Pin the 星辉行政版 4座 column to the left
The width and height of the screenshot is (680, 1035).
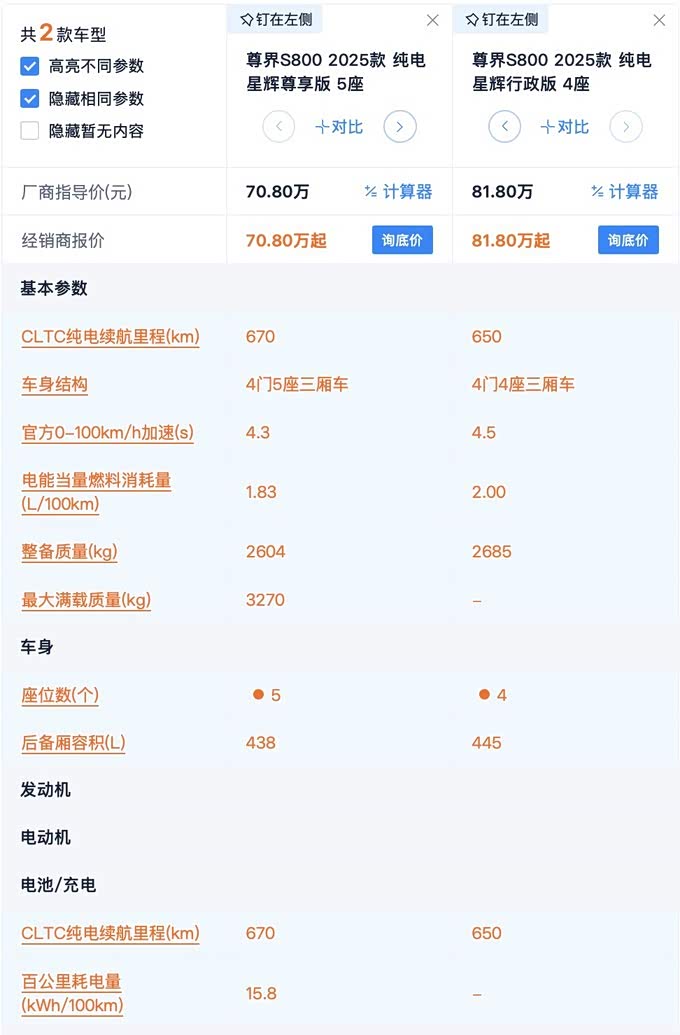click(x=501, y=19)
